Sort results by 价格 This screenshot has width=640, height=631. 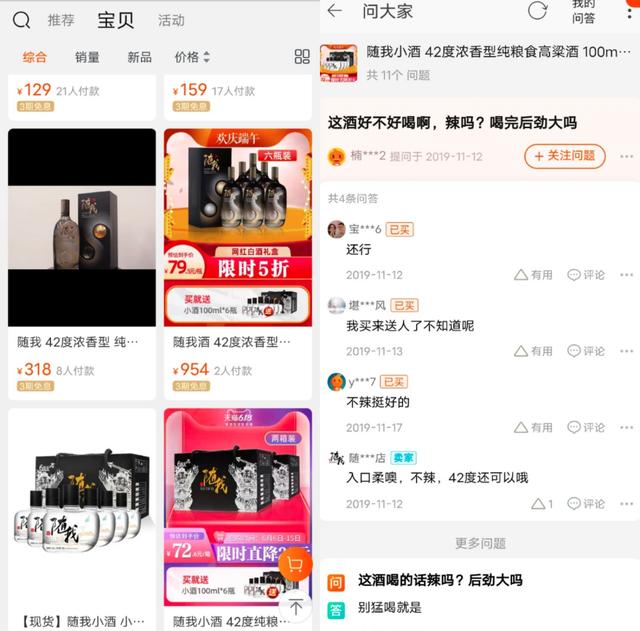click(192, 57)
